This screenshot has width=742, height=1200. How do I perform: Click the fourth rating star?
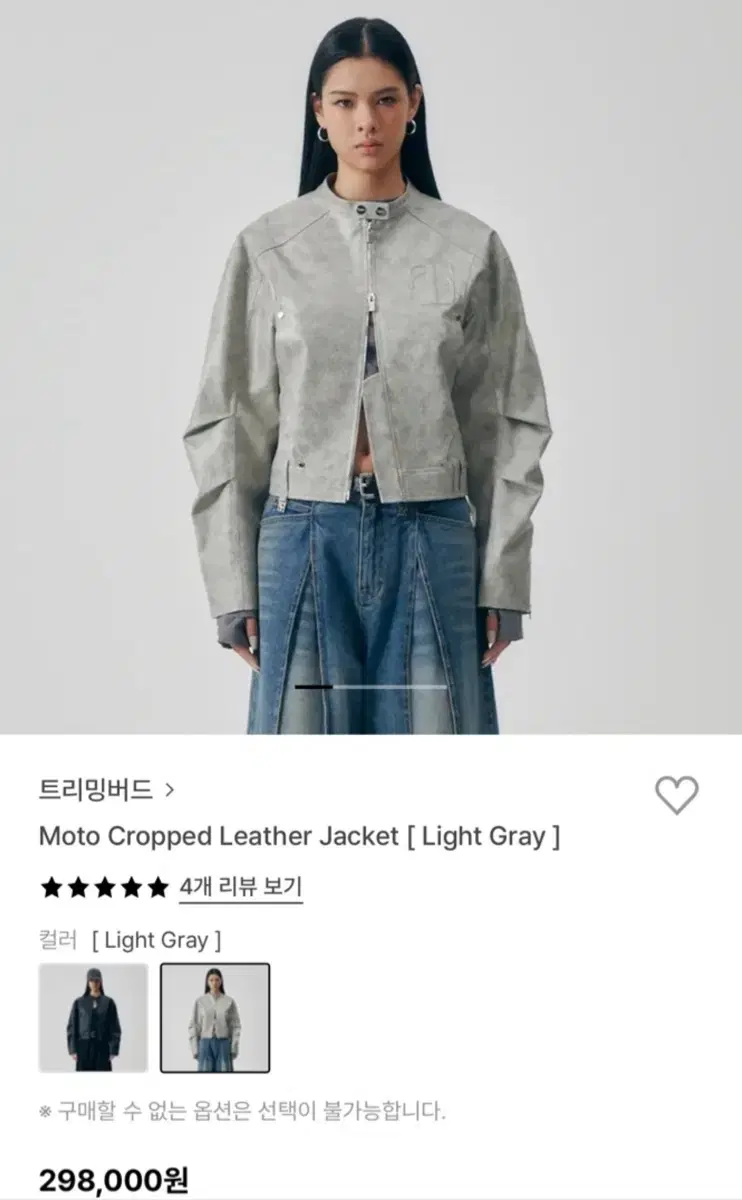129,884
